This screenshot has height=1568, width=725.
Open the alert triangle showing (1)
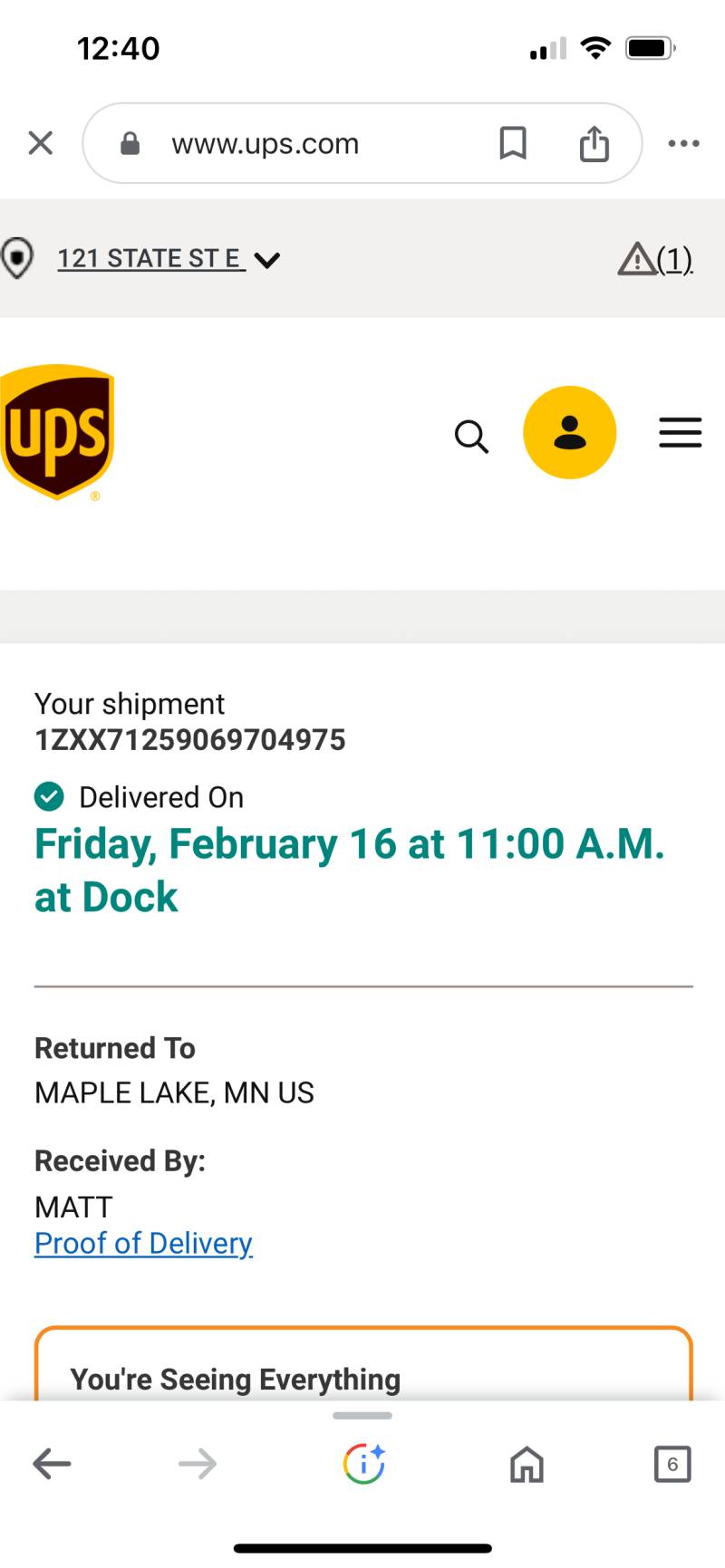coord(655,259)
